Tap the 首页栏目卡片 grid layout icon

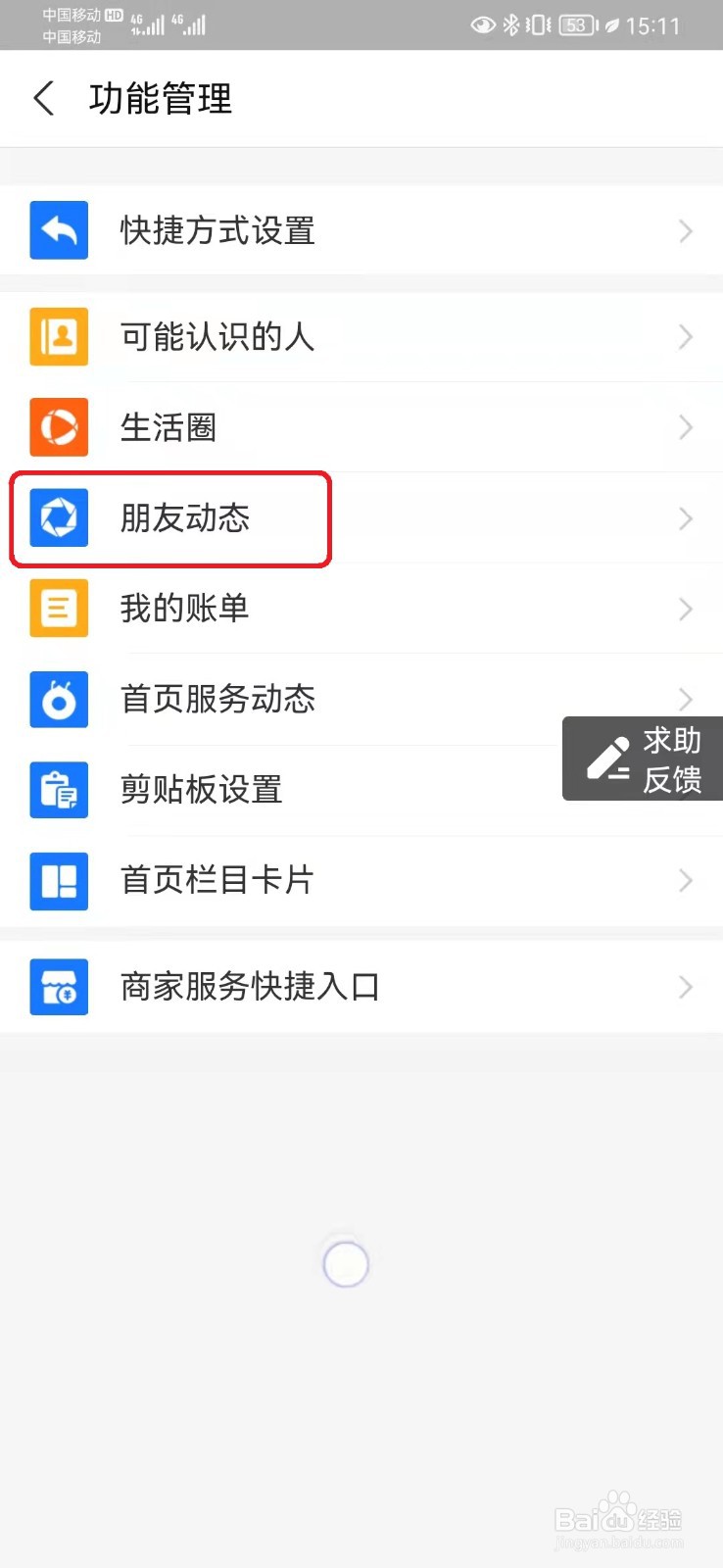(x=59, y=881)
